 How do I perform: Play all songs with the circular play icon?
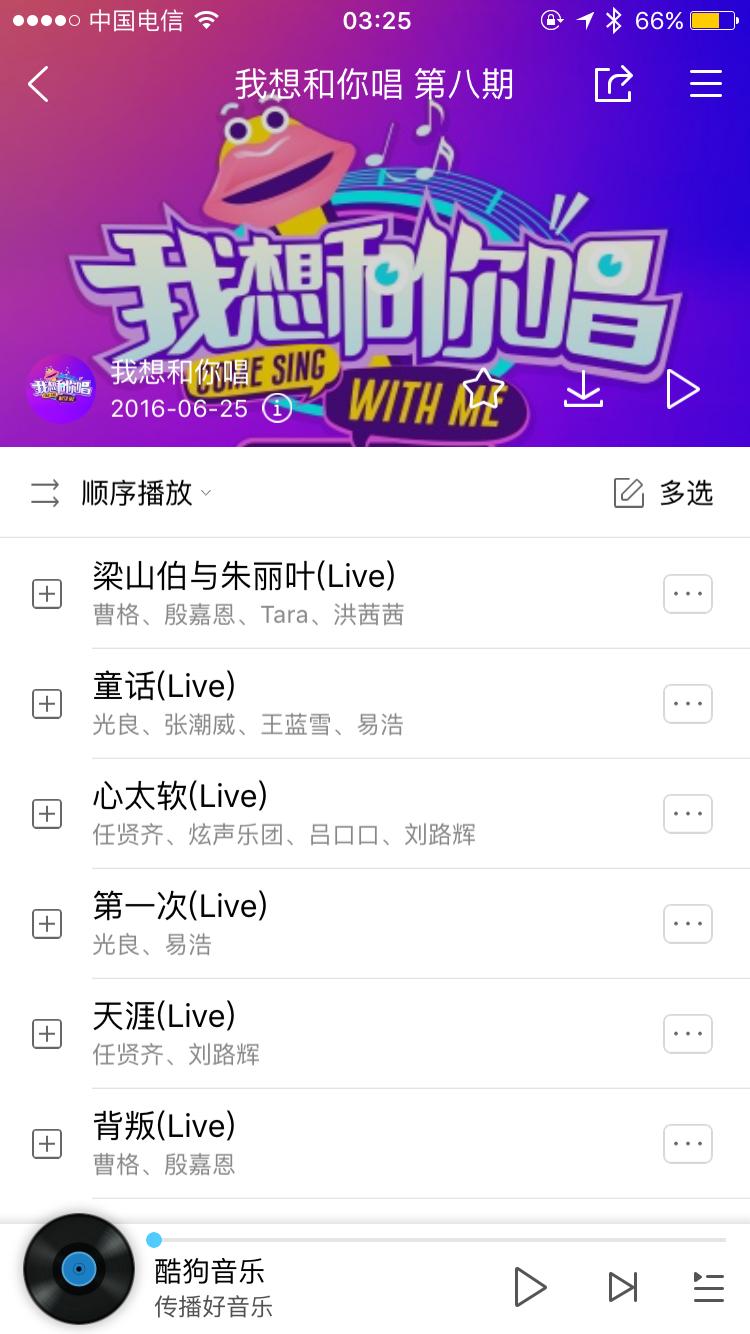point(683,390)
